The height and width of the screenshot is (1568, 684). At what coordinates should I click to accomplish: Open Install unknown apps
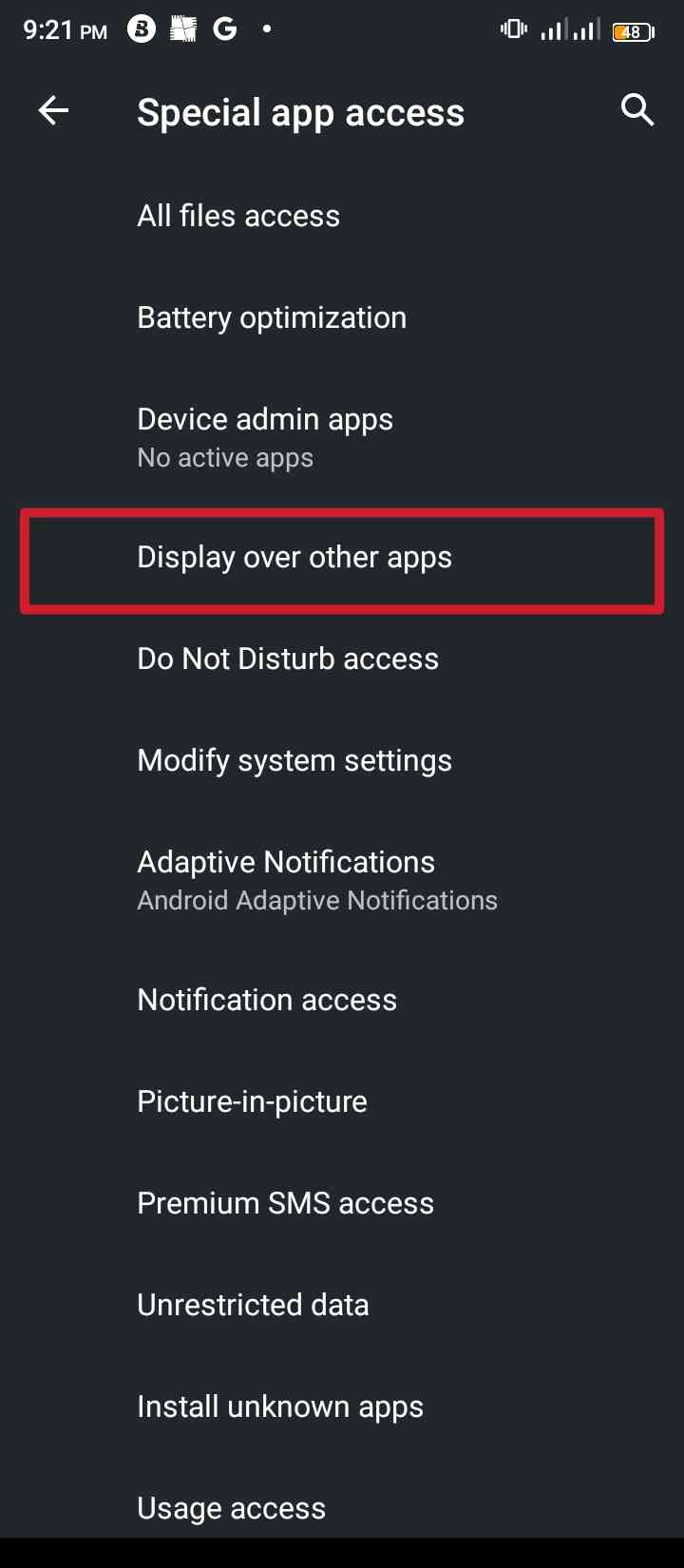pyautogui.click(x=342, y=1406)
